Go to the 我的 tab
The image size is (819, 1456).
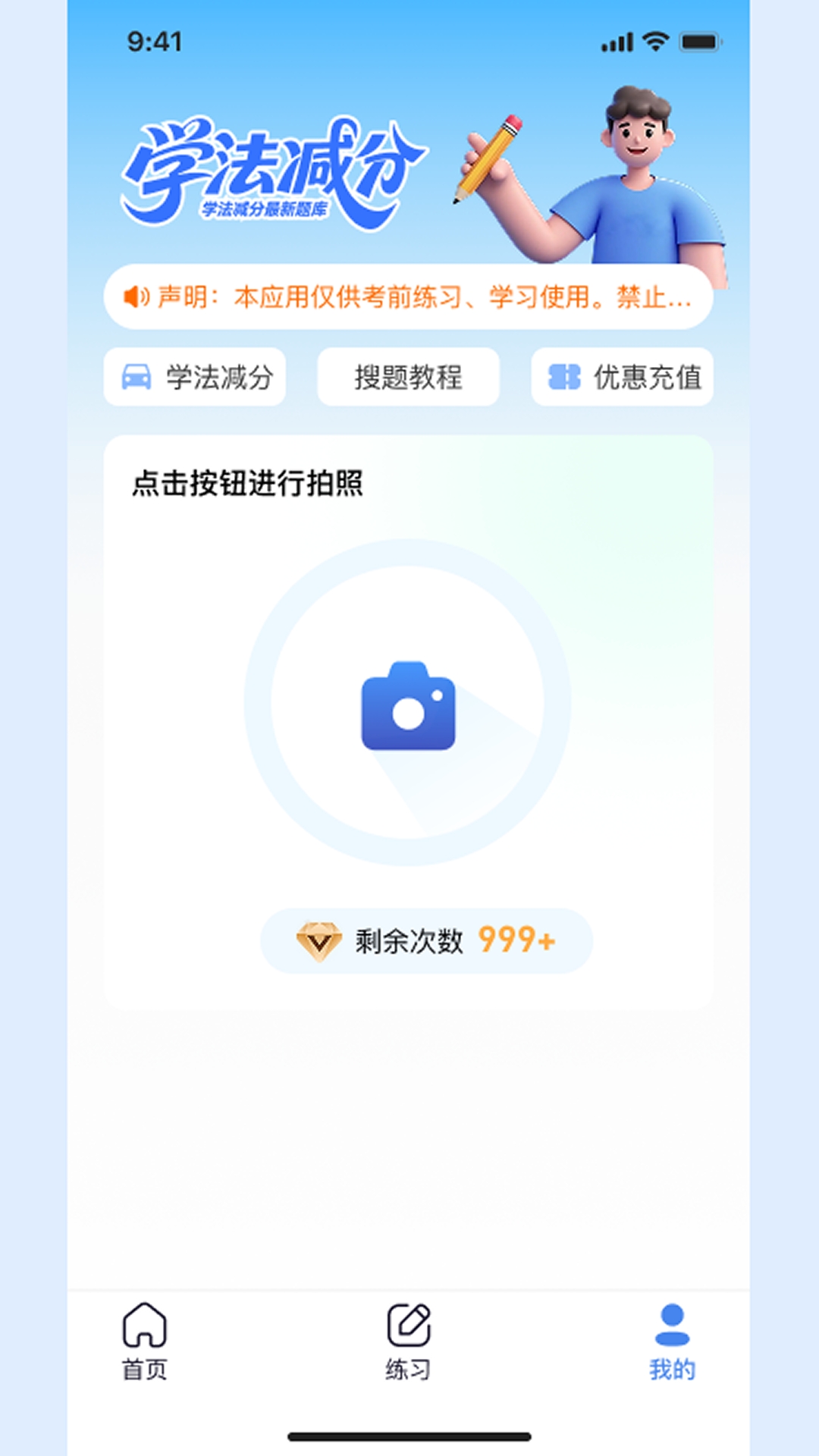click(x=672, y=1341)
